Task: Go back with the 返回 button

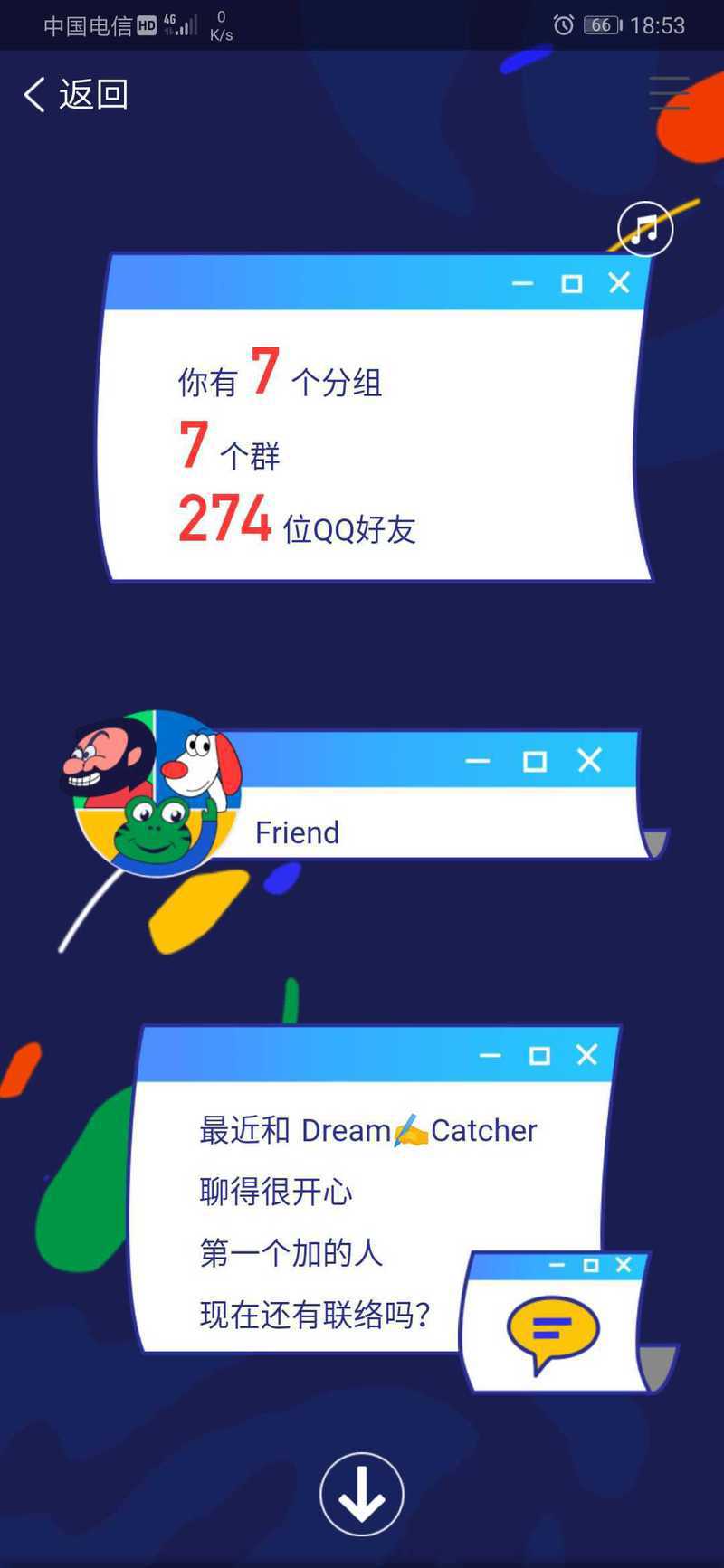Action: [x=75, y=94]
